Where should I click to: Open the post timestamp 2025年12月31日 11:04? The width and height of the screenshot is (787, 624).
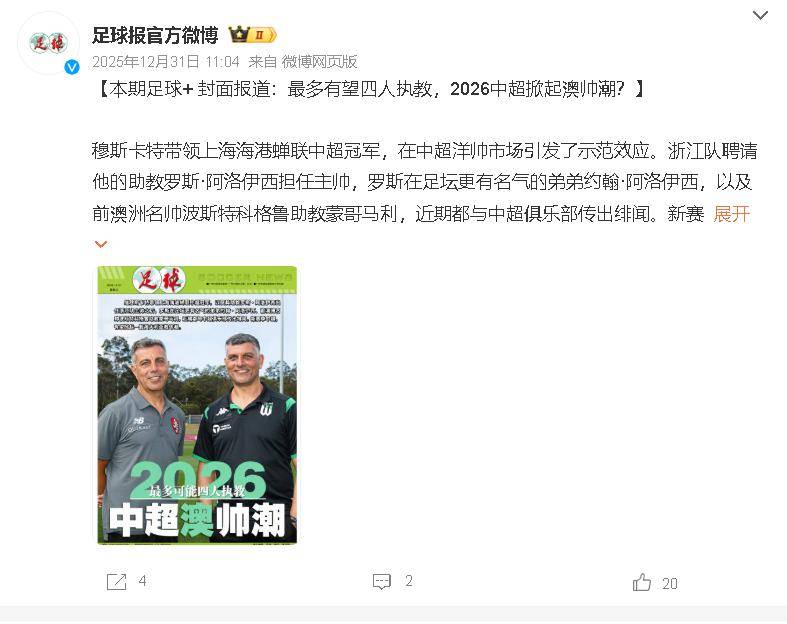pos(165,61)
